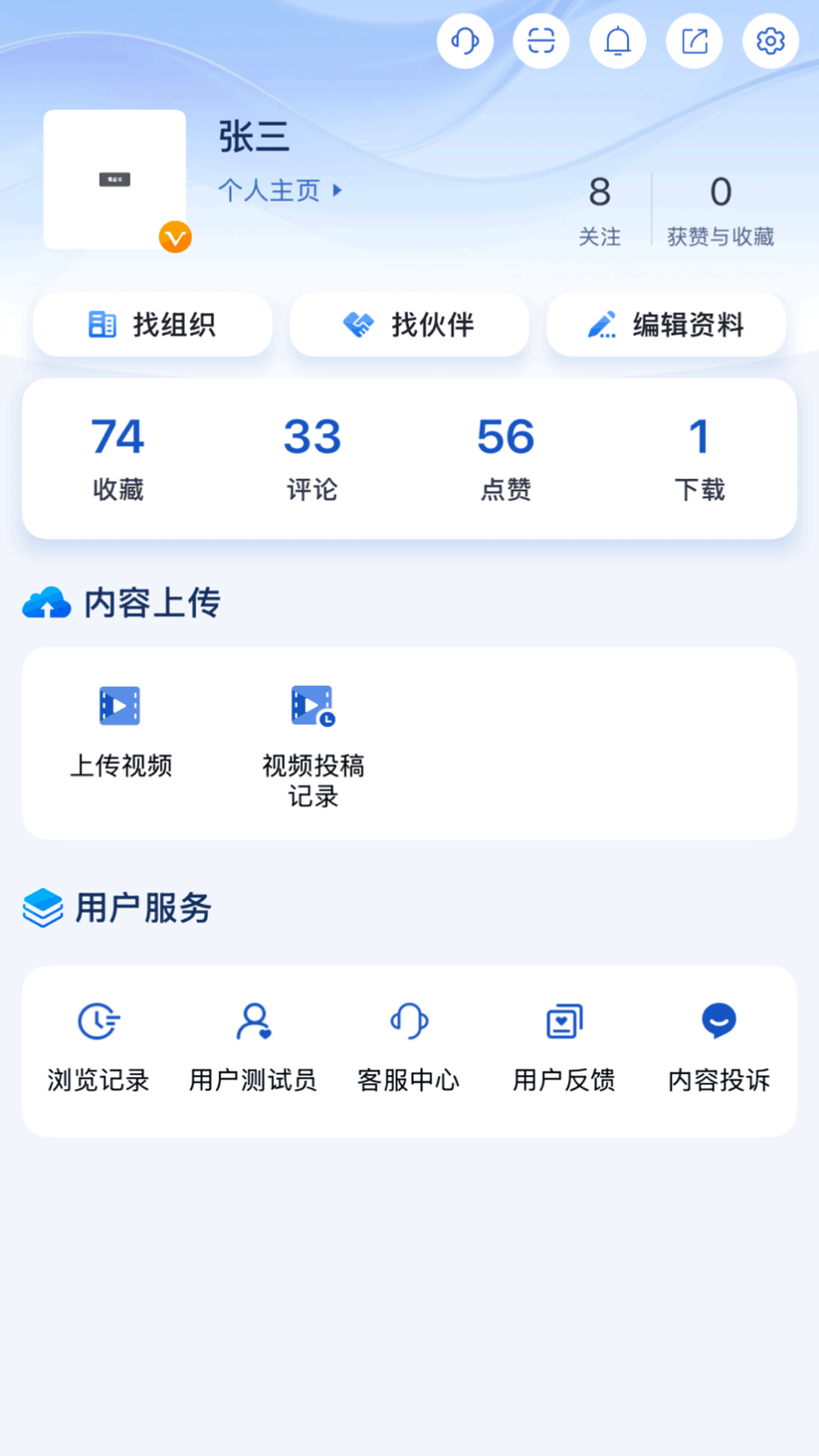Viewport: 819px width, 1456px height.
Task: Open the headset customer service icon at top
Action: tap(465, 41)
